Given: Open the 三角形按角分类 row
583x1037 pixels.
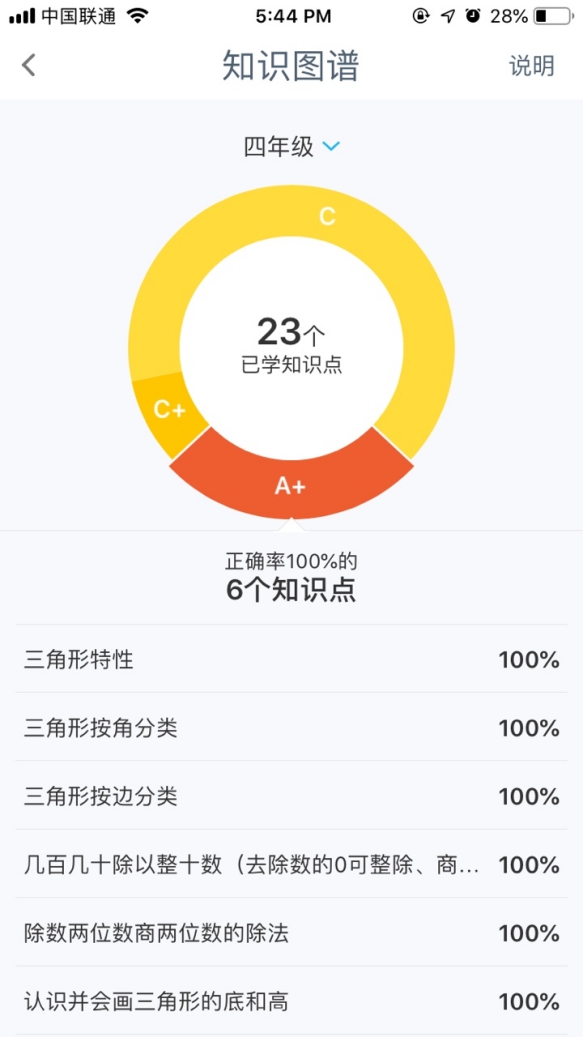Looking at the screenshot, I should 292,728.
